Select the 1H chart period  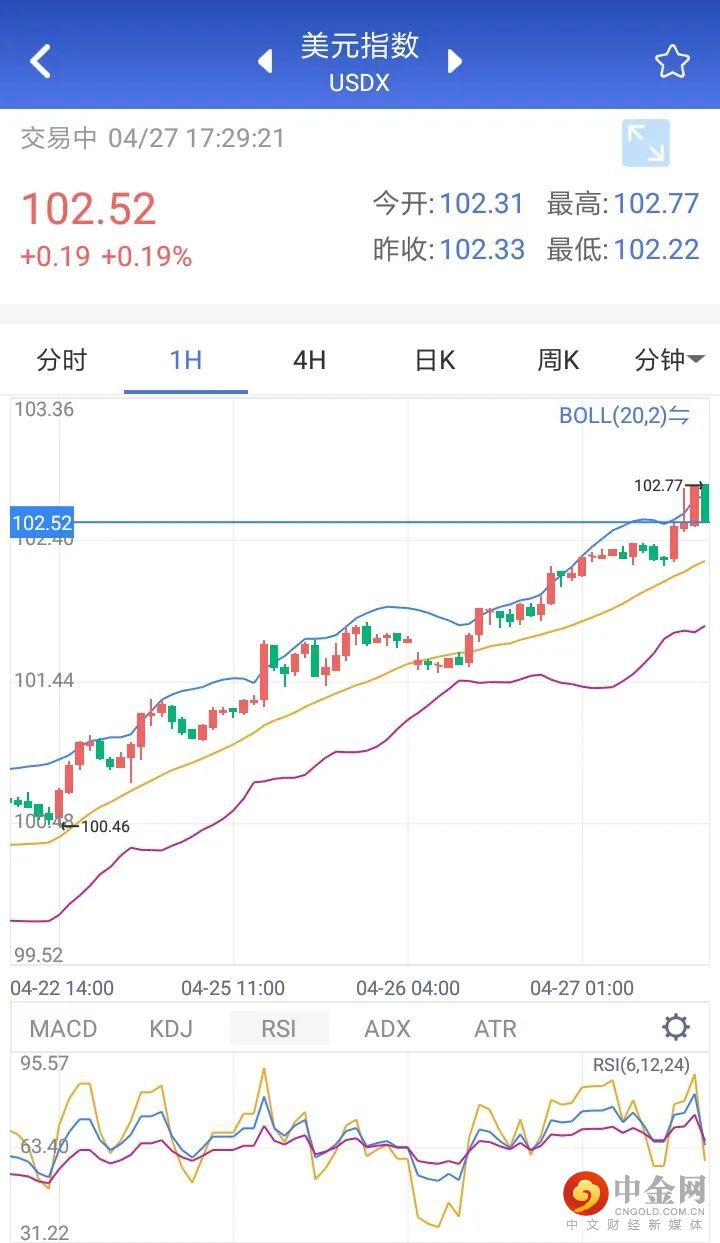click(186, 360)
